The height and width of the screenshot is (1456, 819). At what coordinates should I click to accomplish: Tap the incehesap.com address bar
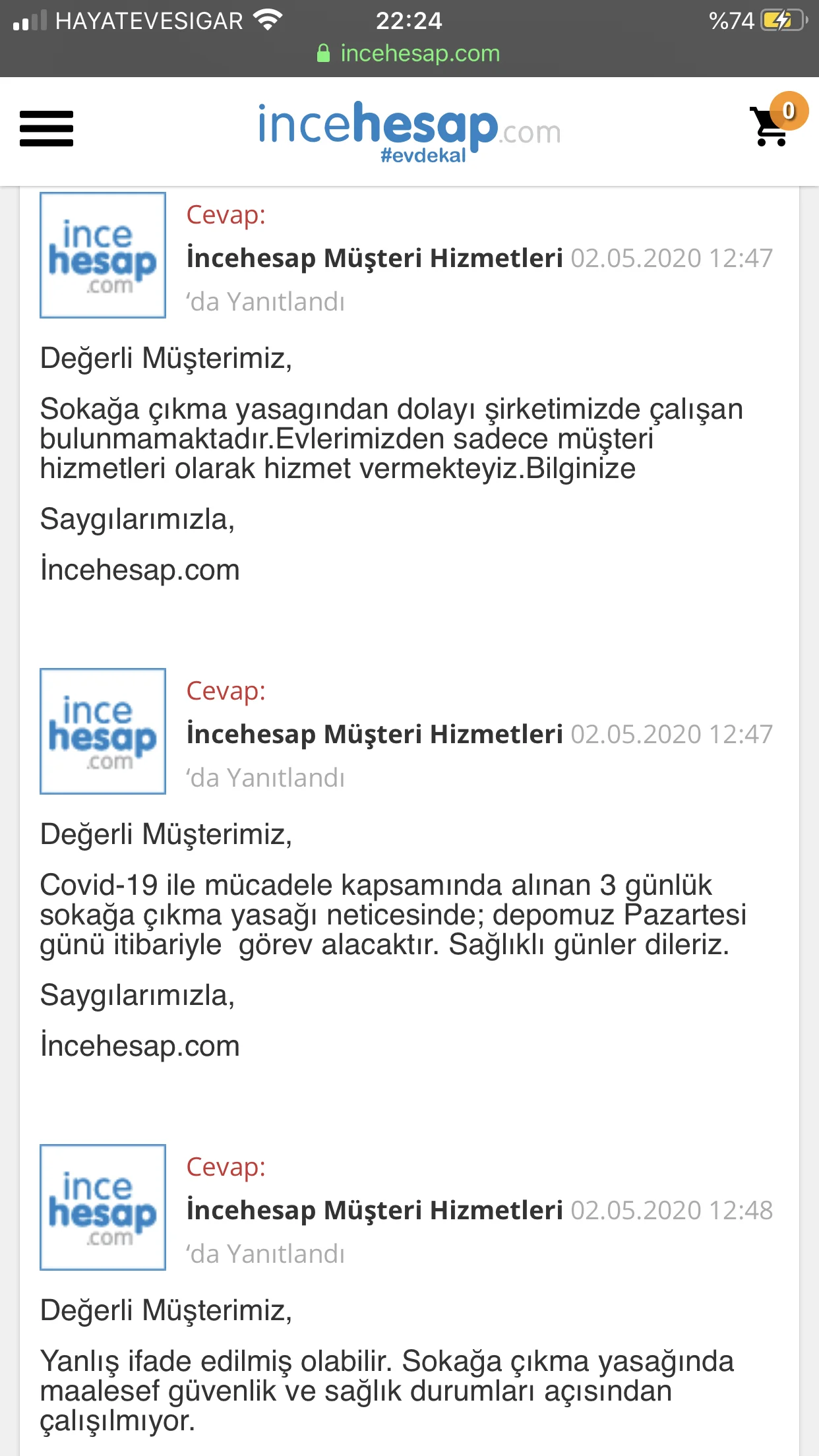pyautogui.click(x=409, y=53)
